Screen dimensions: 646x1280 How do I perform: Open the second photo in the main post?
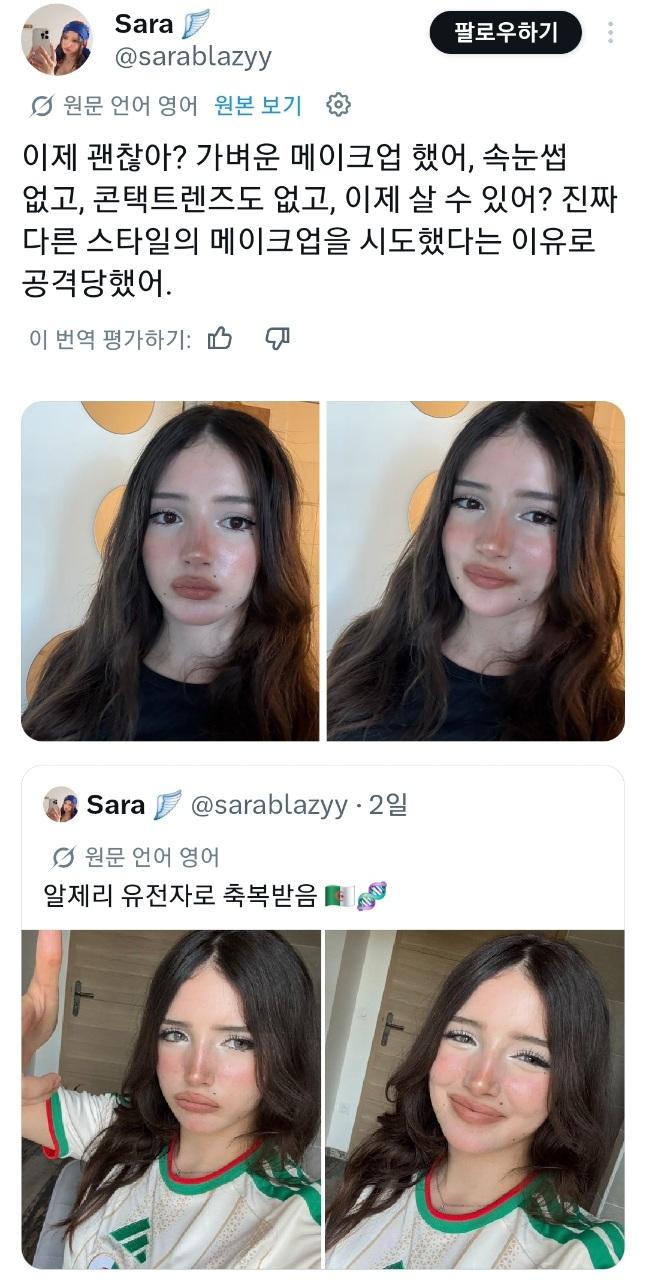(x=476, y=571)
